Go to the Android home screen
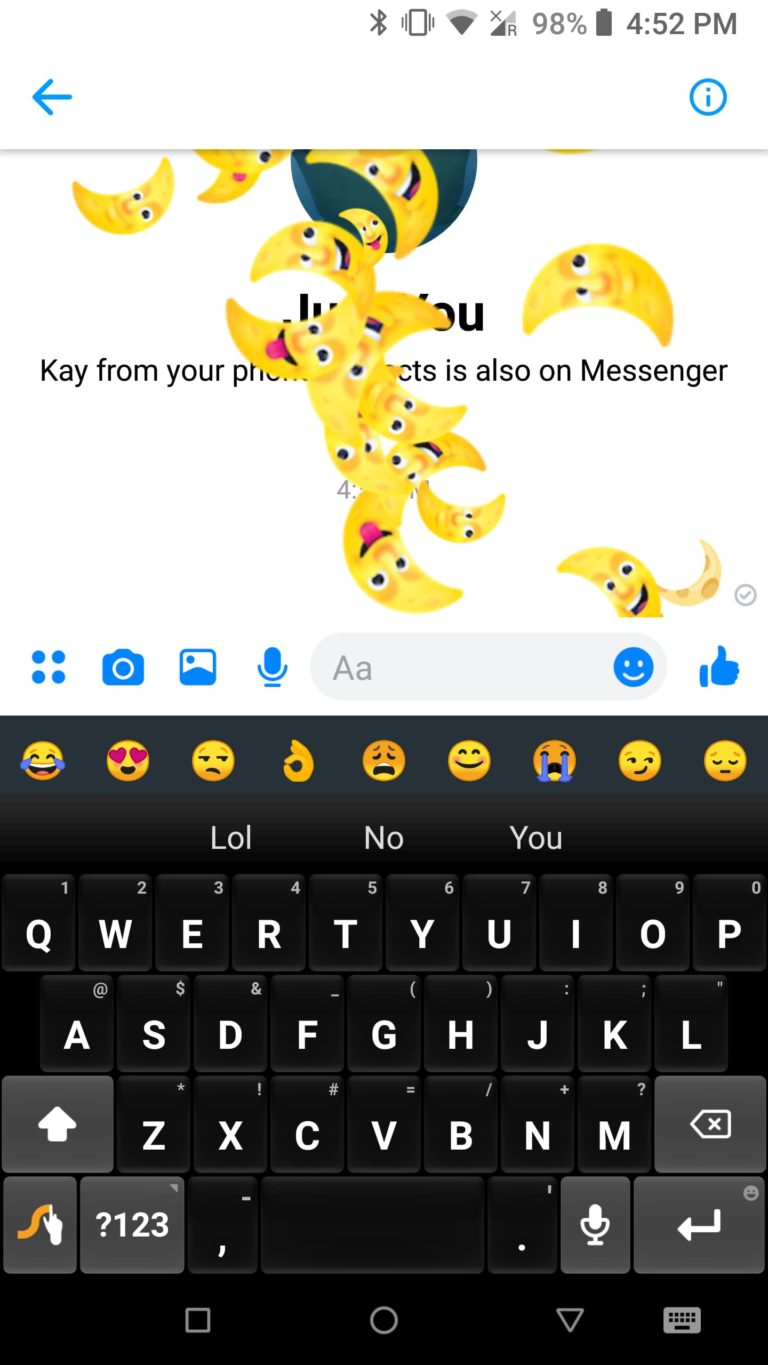 coord(384,1320)
